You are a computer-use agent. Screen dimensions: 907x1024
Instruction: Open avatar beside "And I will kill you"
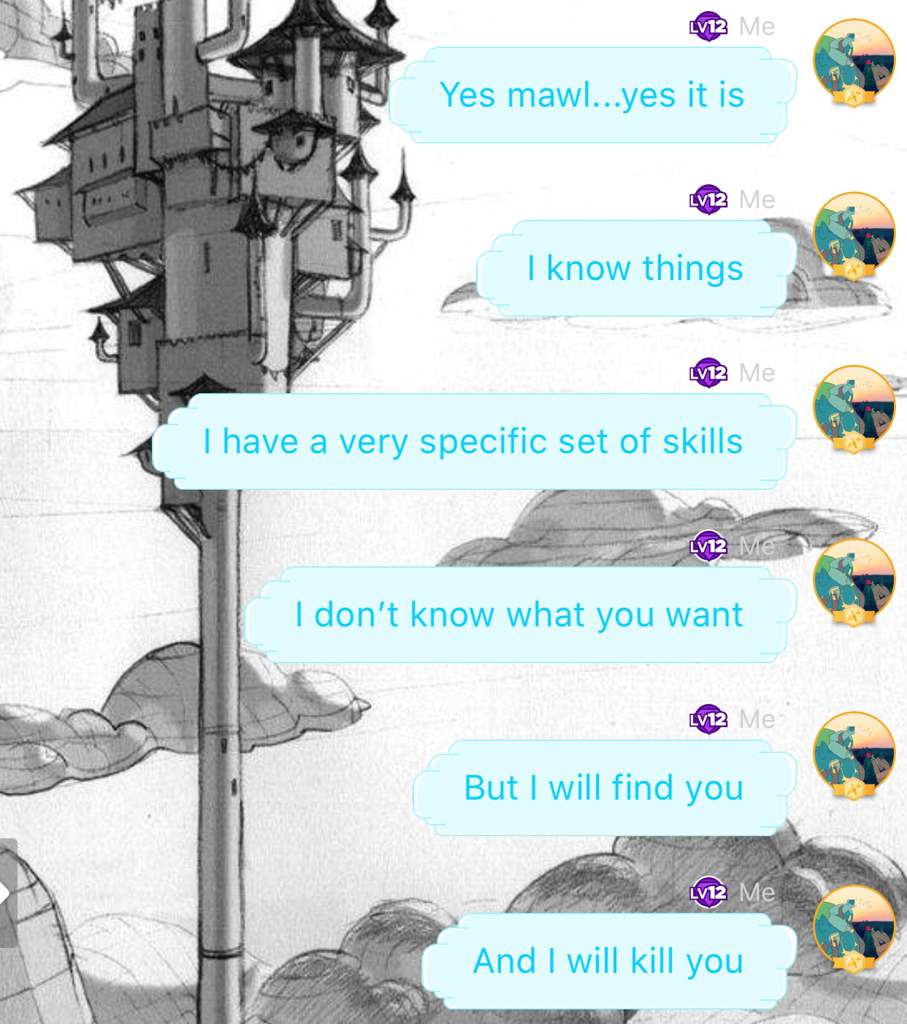[x=853, y=925]
